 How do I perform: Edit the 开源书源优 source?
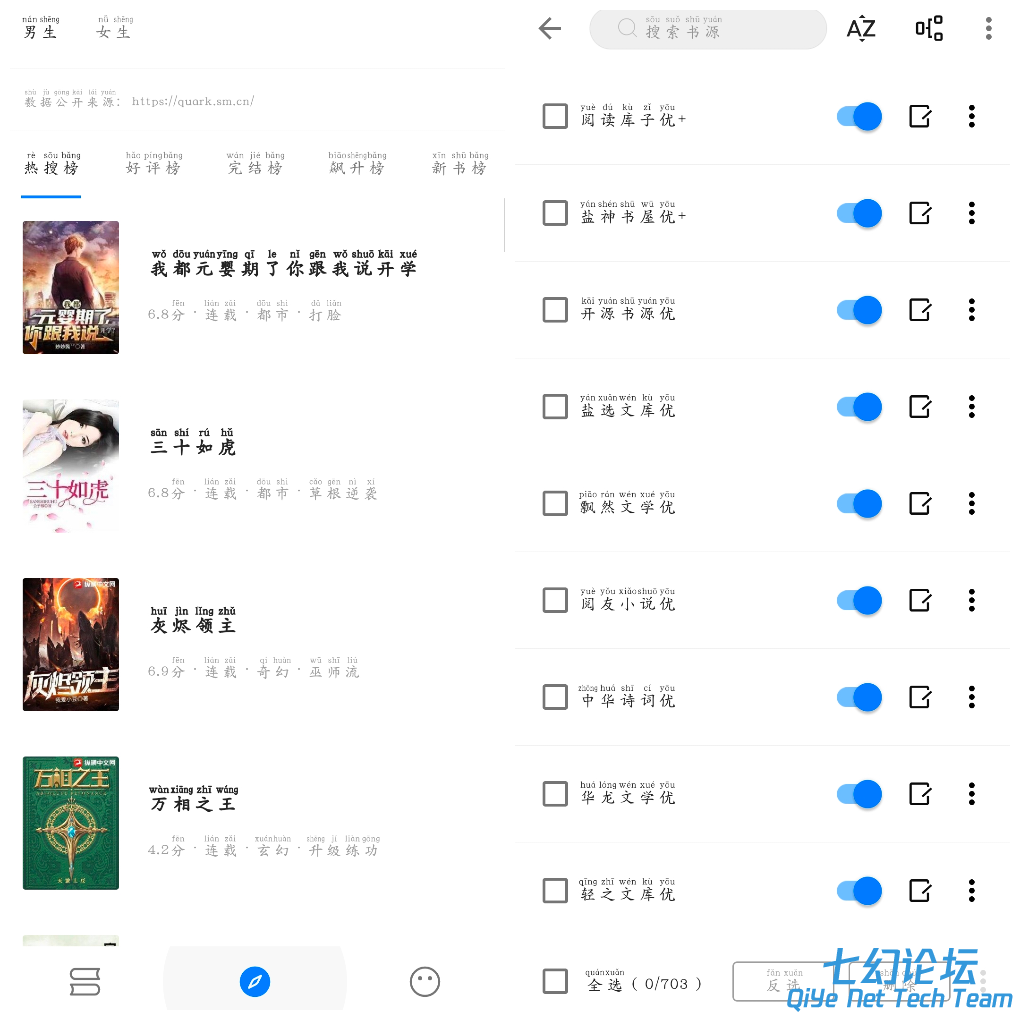point(920,310)
